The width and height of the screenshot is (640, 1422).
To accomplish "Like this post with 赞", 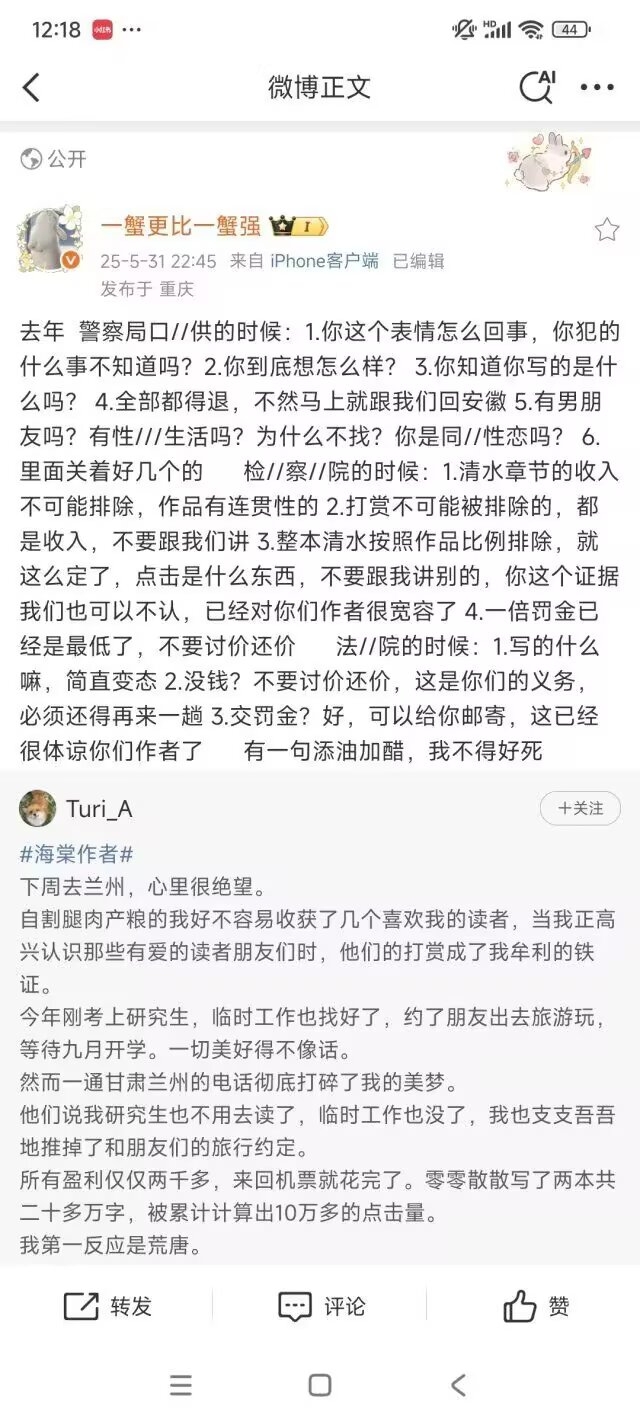I will point(536,1306).
